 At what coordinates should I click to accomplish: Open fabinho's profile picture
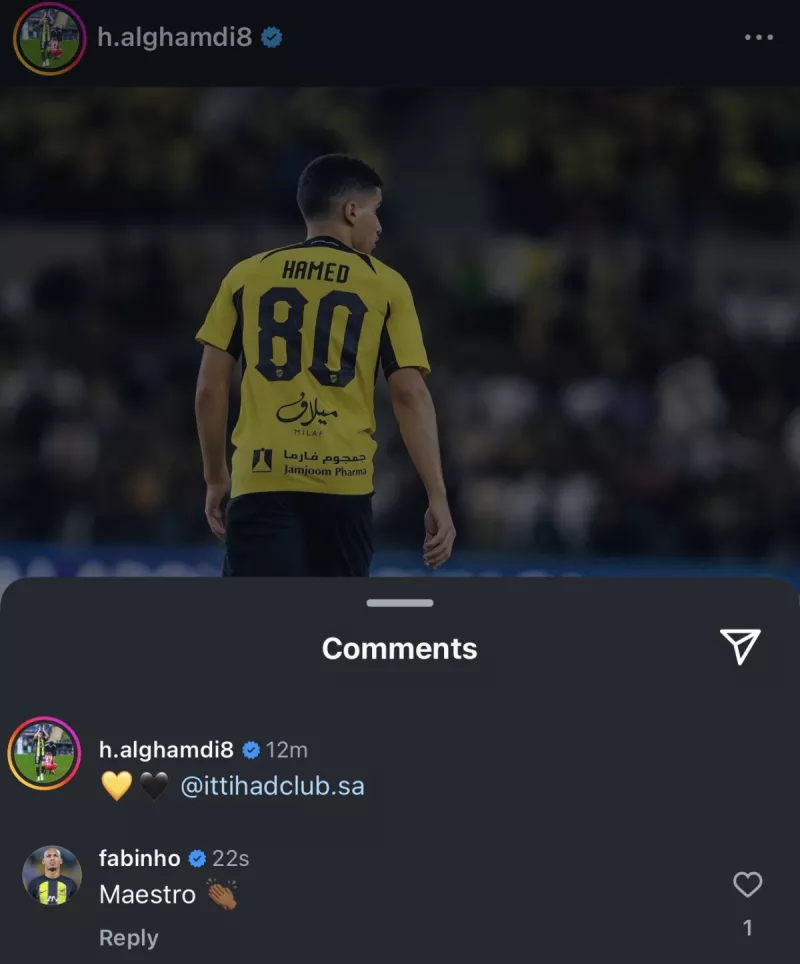point(52,876)
